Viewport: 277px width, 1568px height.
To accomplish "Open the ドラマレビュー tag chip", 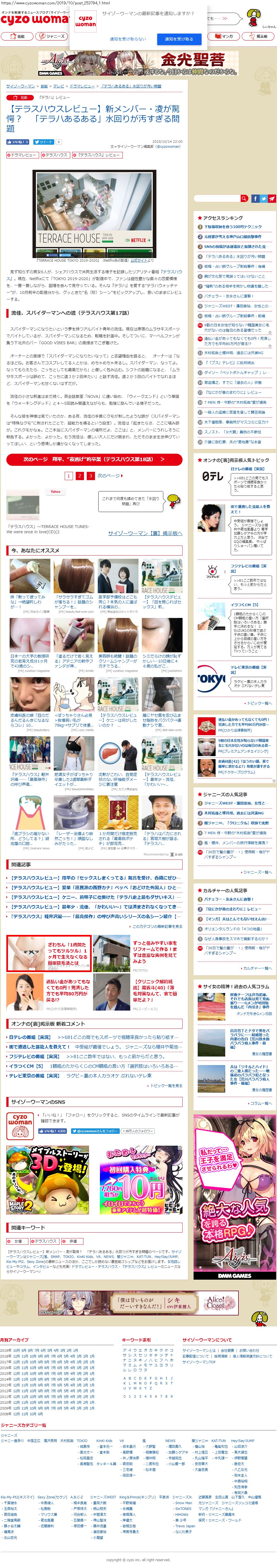I will point(23,155).
